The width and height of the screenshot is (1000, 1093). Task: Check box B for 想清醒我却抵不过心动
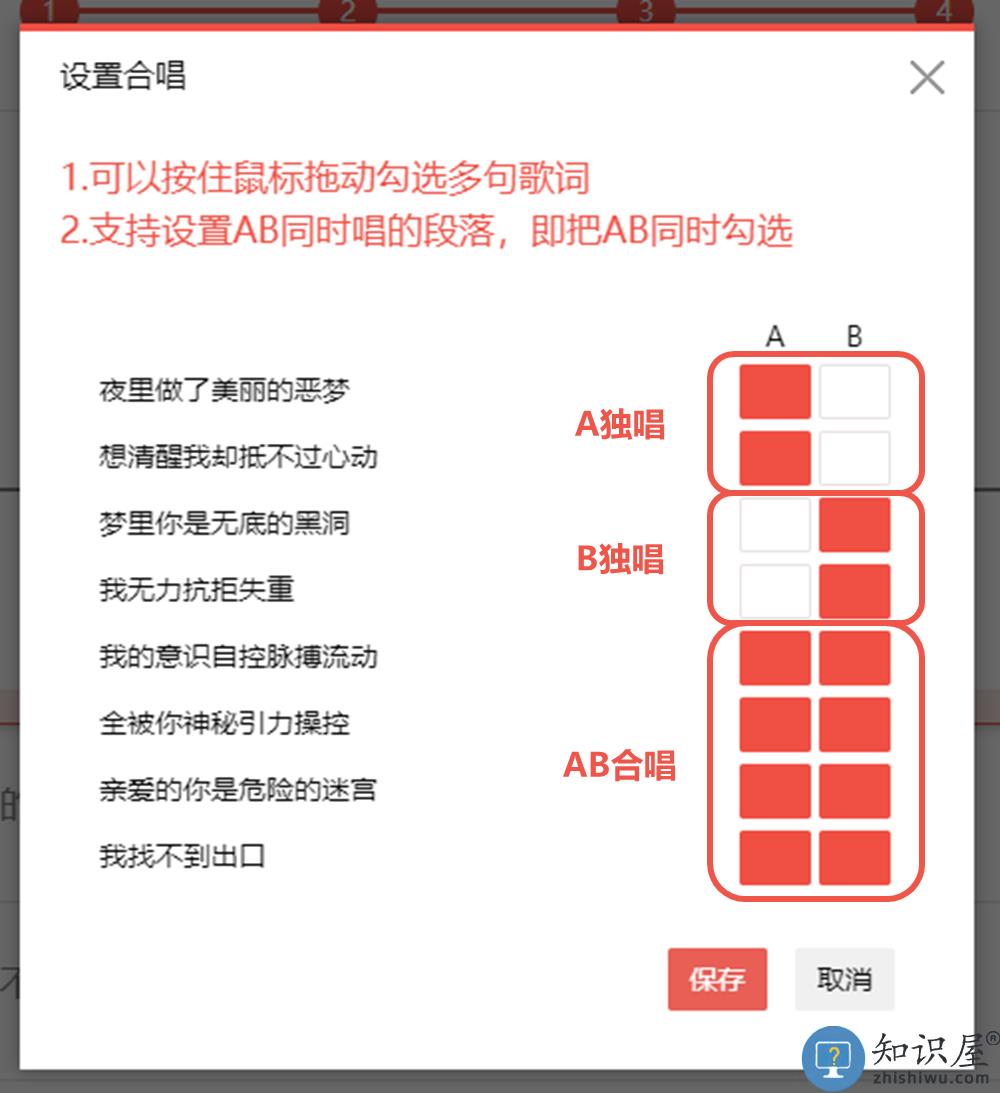(x=854, y=458)
